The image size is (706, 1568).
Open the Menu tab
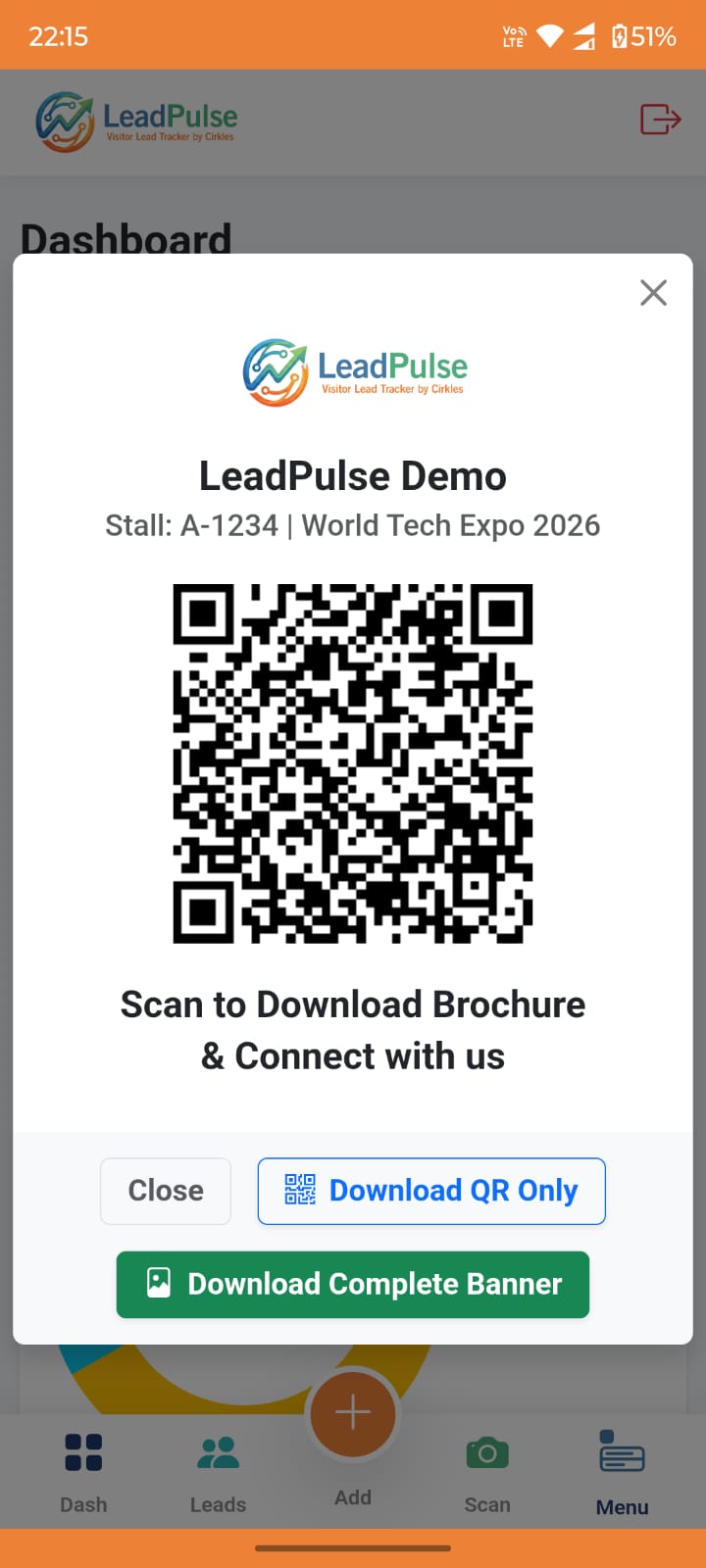[622, 1472]
